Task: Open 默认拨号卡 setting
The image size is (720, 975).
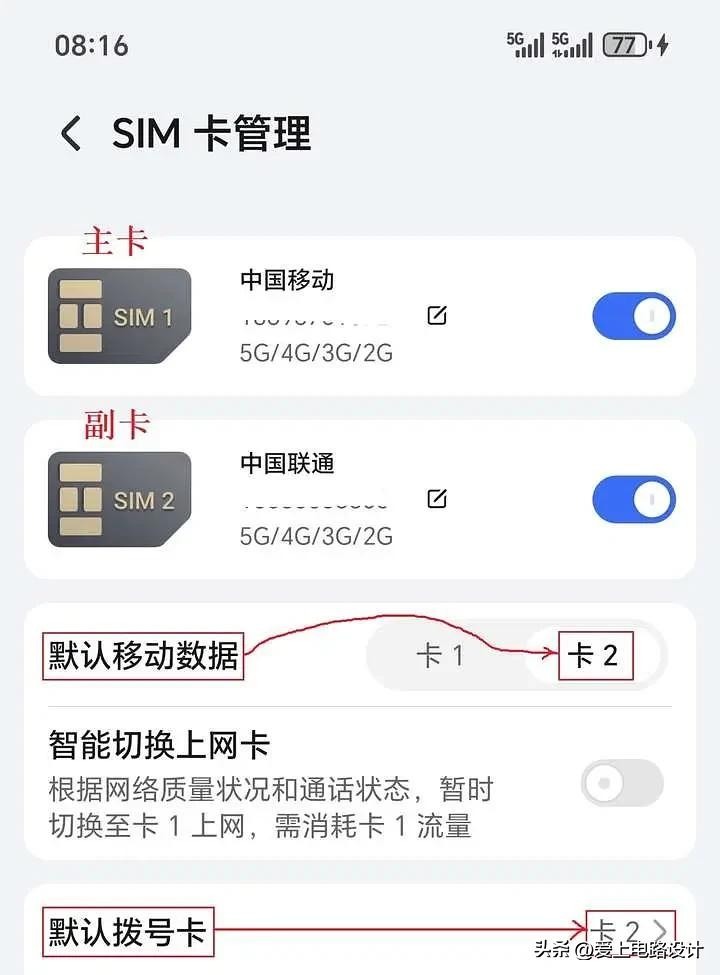Action: click(x=360, y=932)
